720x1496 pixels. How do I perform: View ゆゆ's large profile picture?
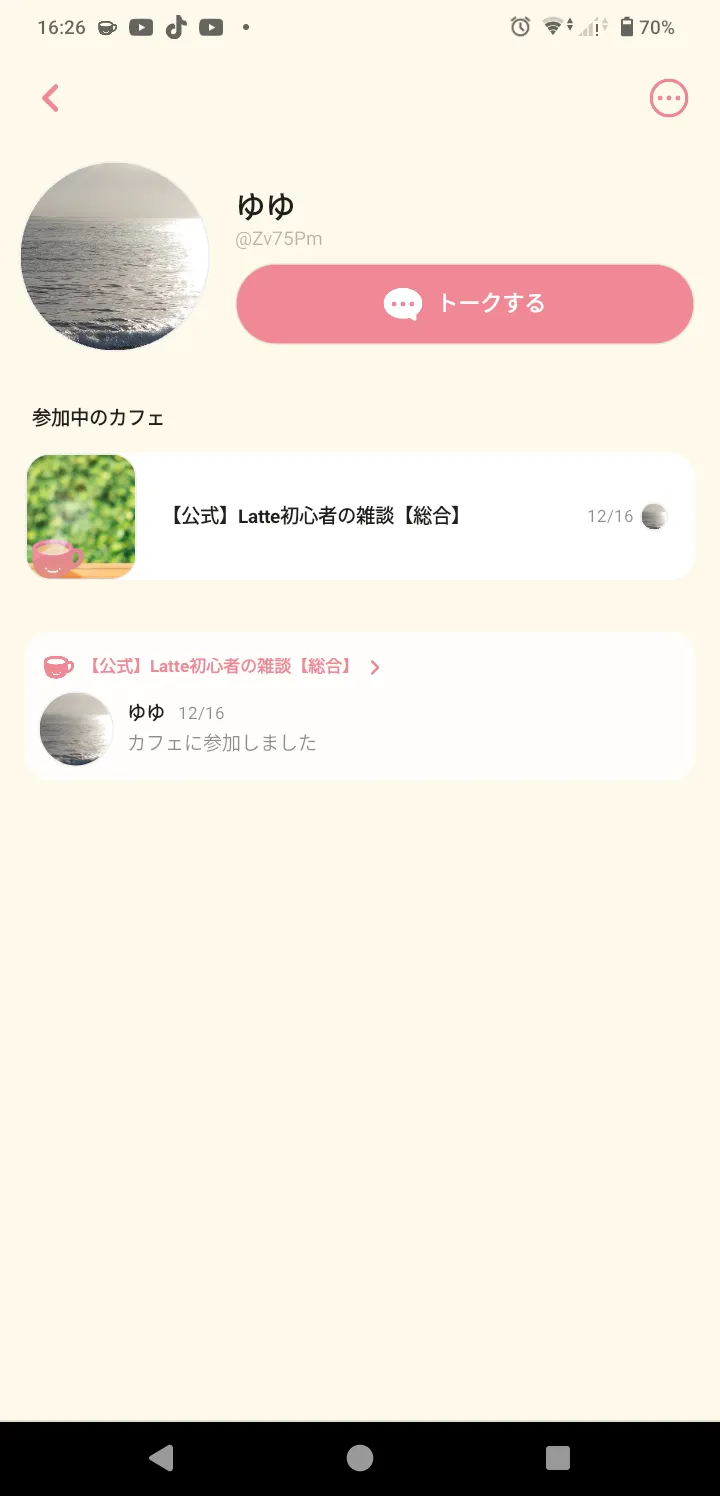point(114,256)
